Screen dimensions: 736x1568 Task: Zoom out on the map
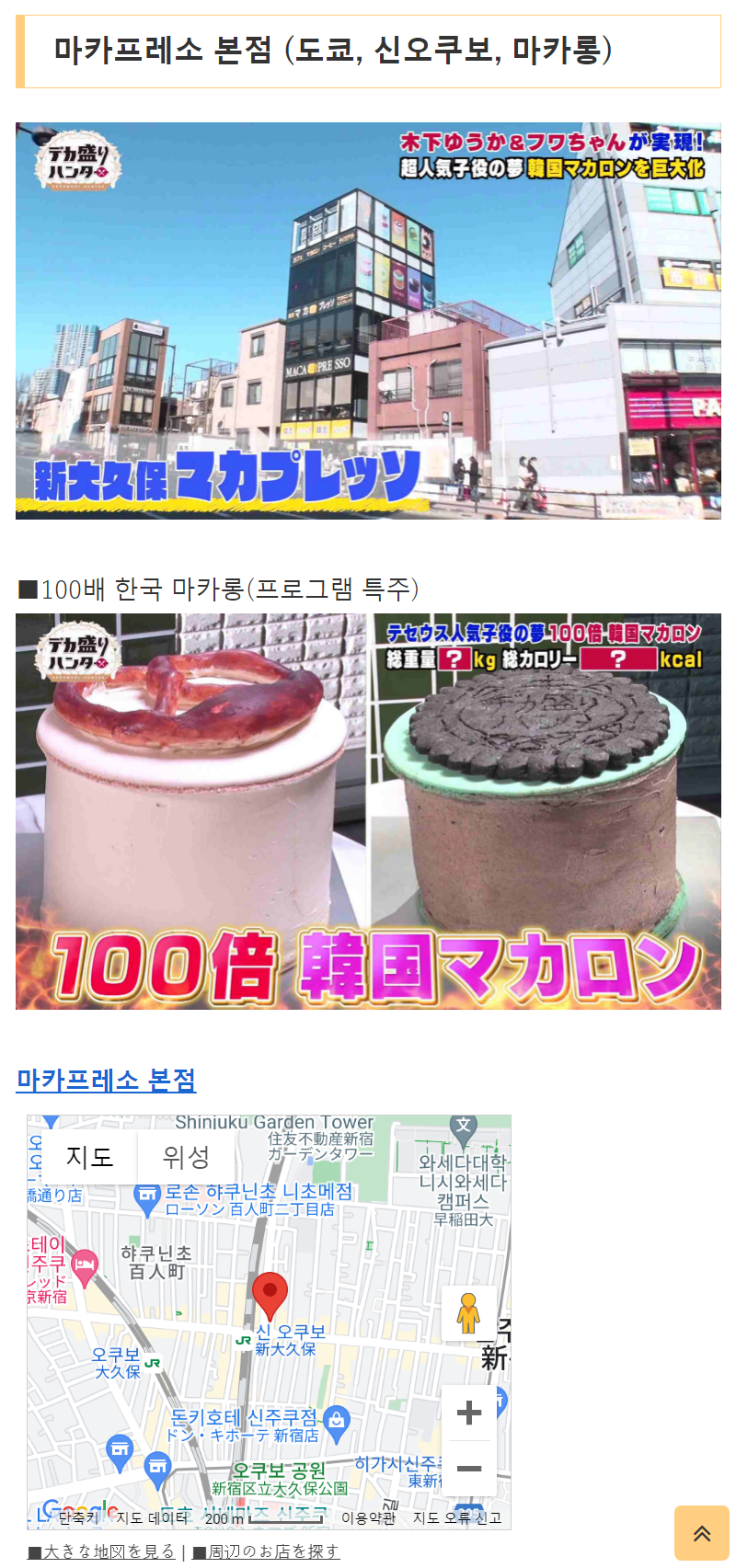click(x=469, y=1469)
